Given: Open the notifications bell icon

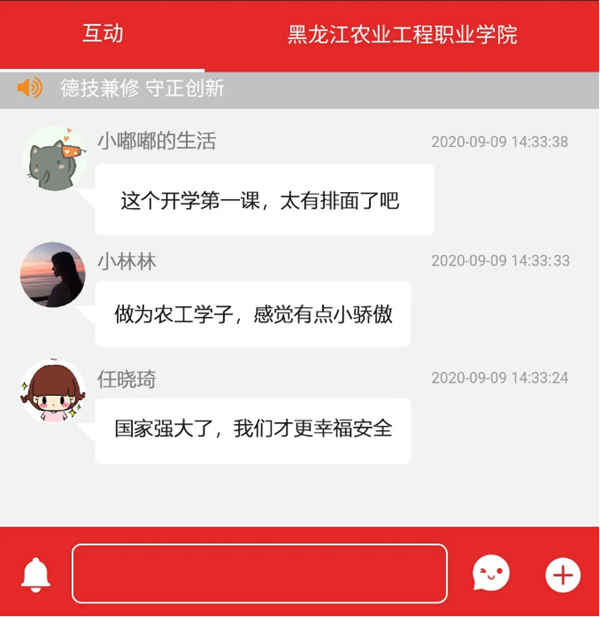Looking at the screenshot, I should (x=36, y=574).
